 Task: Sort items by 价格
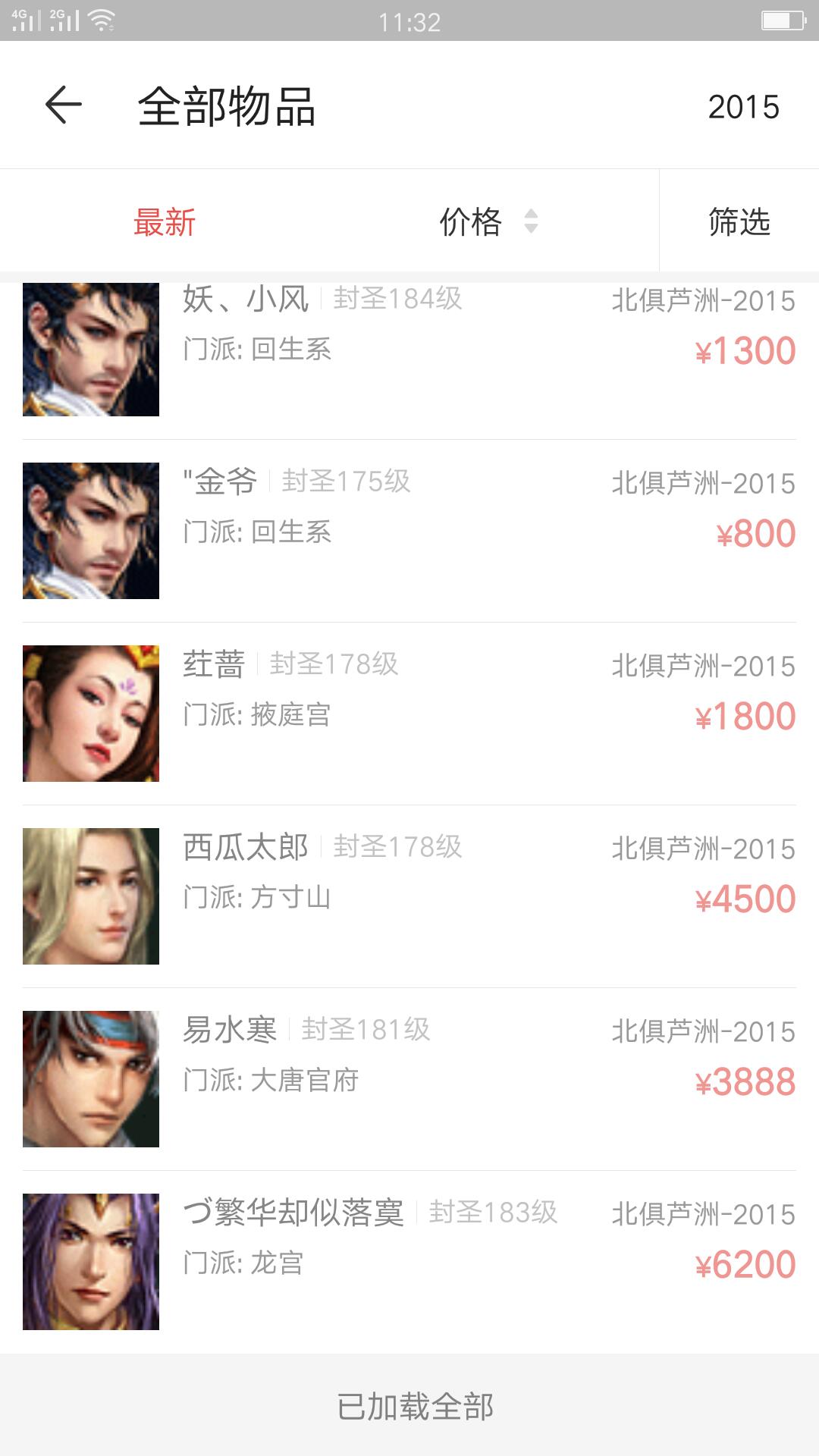click(x=489, y=221)
